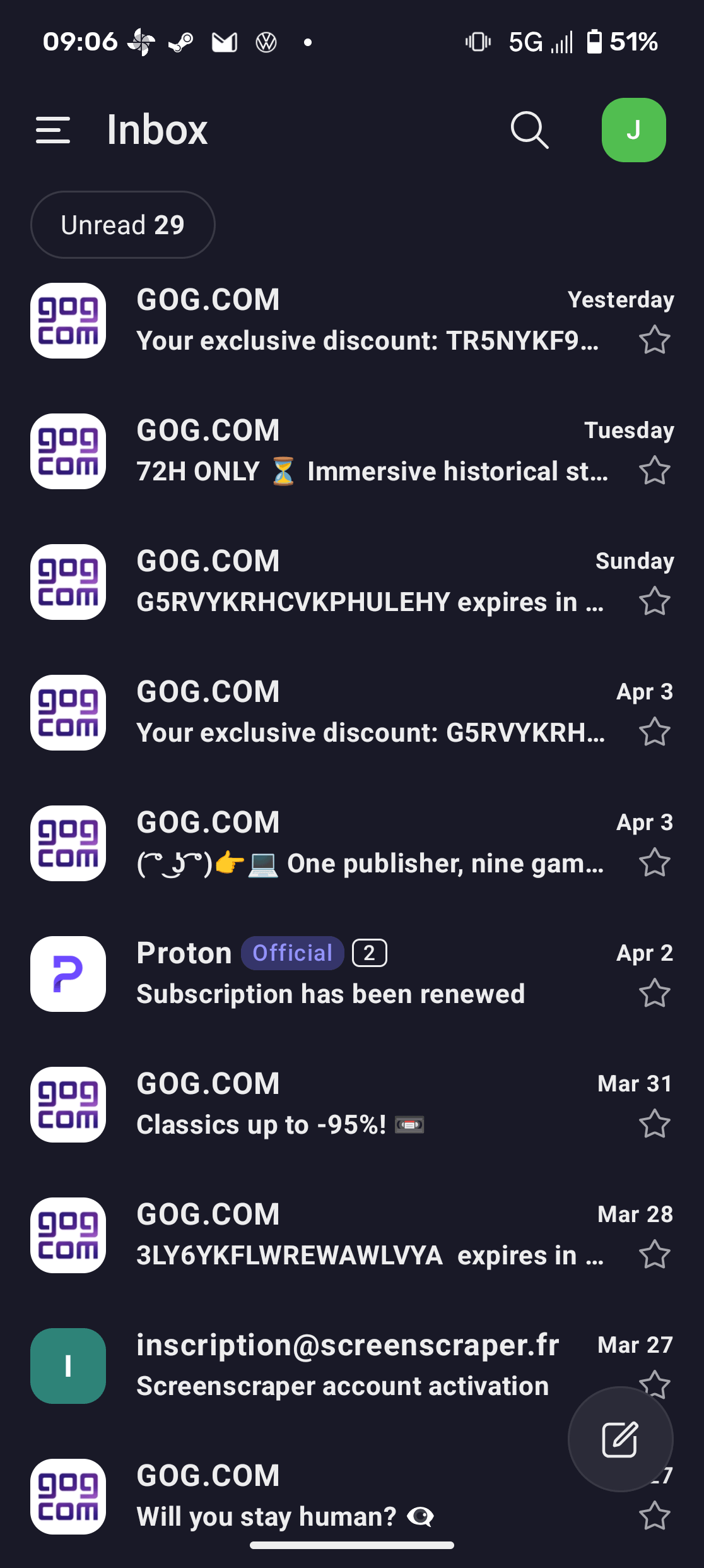Image resolution: width=704 pixels, height=1568 pixels.
Task: Star the 72H ONLY email
Action: (x=654, y=471)
